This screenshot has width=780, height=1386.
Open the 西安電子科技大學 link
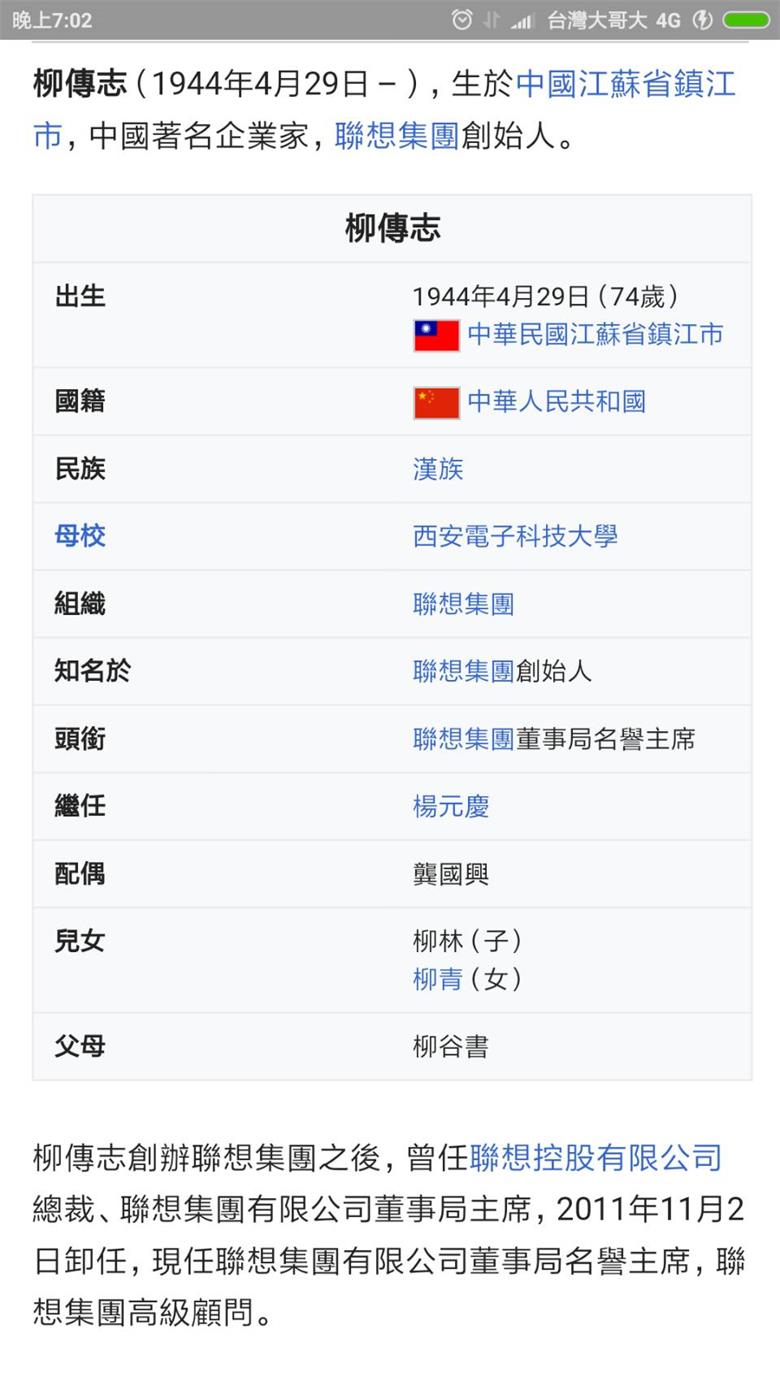(515, 536)
